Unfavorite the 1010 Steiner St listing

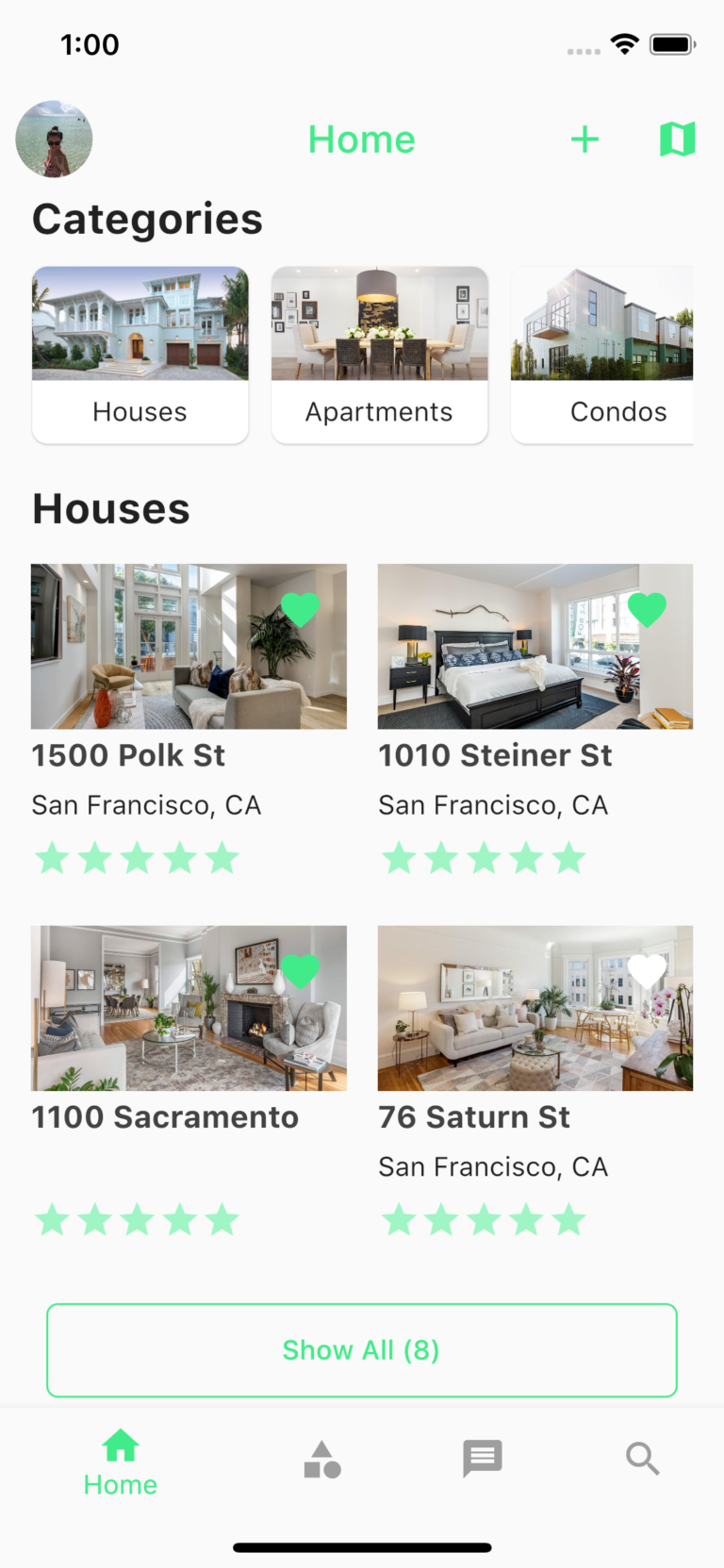coord(648,609)
